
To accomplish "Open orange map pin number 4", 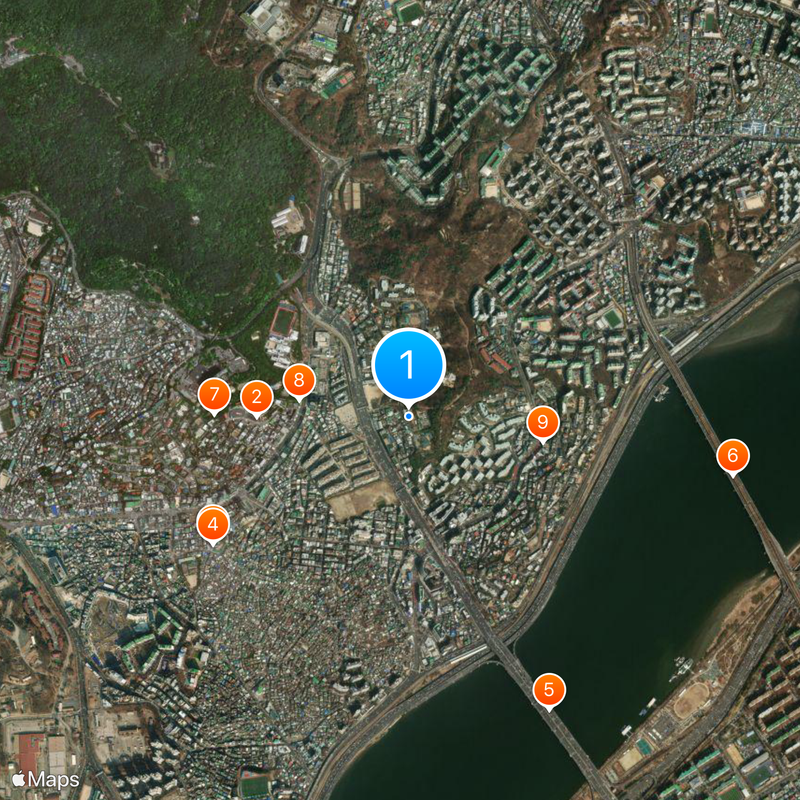I will 212,523.
